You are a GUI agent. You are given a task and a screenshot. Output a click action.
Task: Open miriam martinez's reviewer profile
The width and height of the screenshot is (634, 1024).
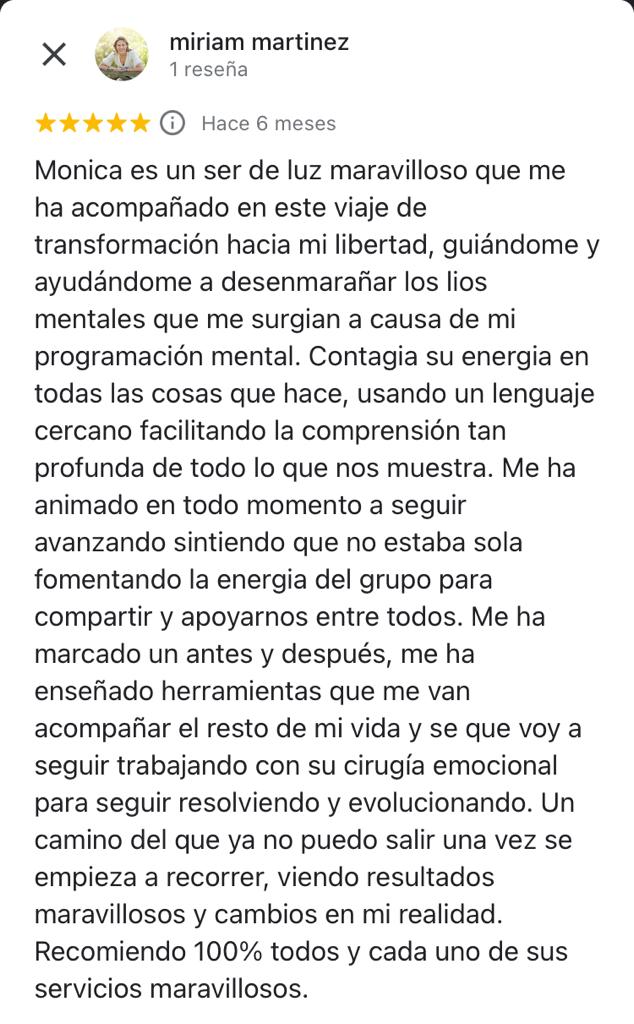pos(258,43)
